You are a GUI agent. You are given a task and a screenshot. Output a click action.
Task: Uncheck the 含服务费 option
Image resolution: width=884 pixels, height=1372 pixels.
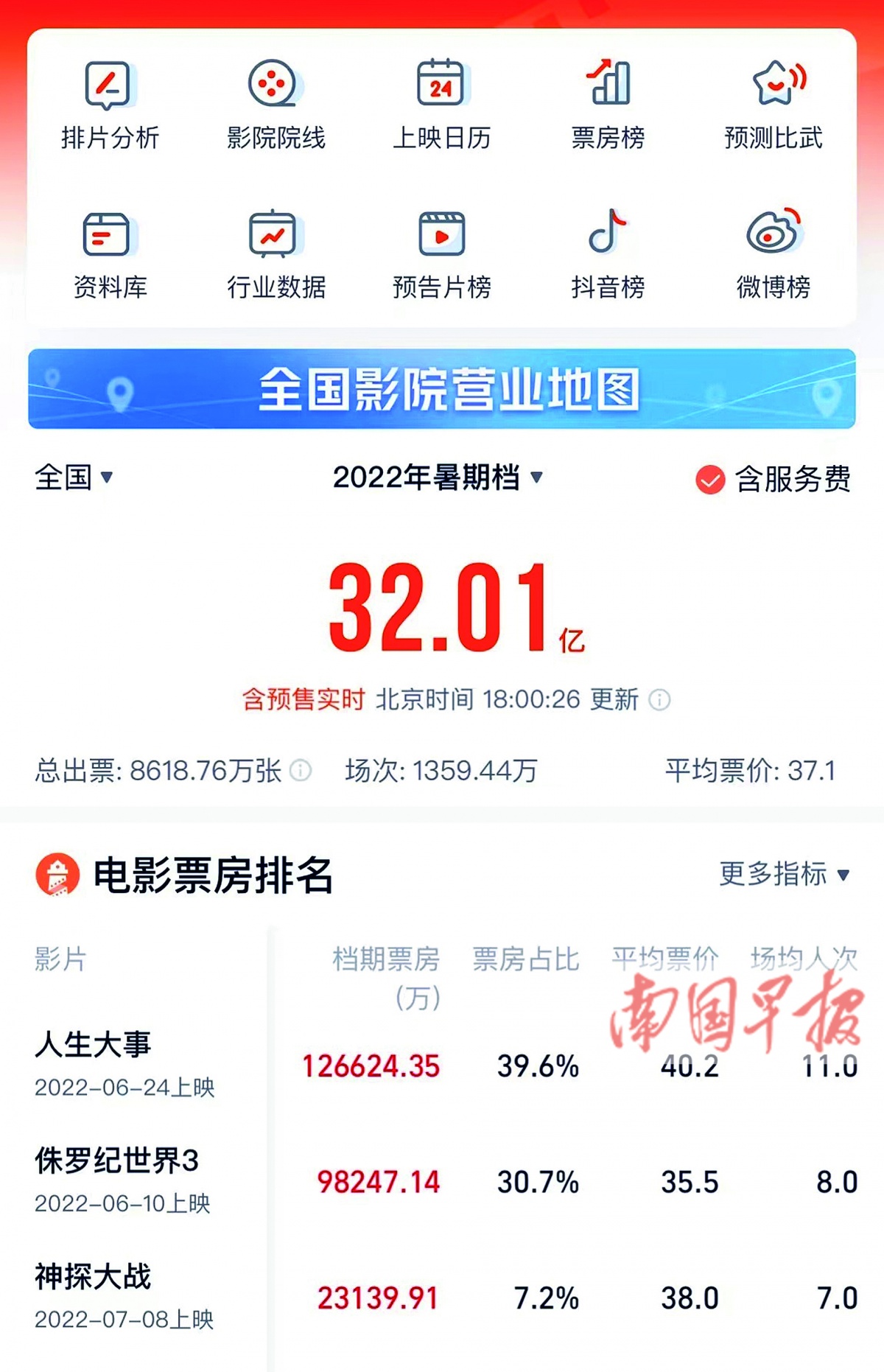tap(710, 480)
